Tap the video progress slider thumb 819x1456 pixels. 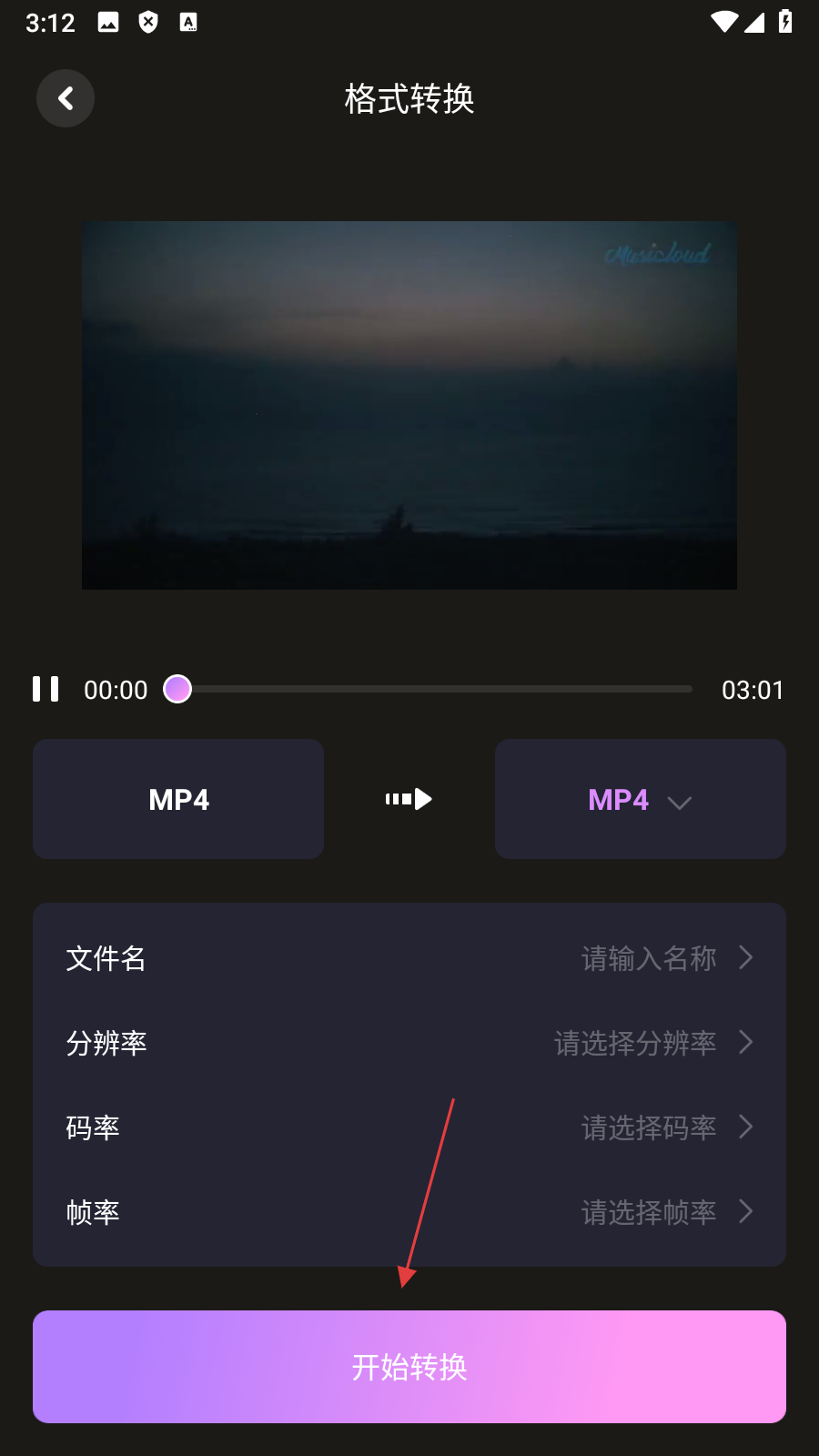[x=177, y=689]
